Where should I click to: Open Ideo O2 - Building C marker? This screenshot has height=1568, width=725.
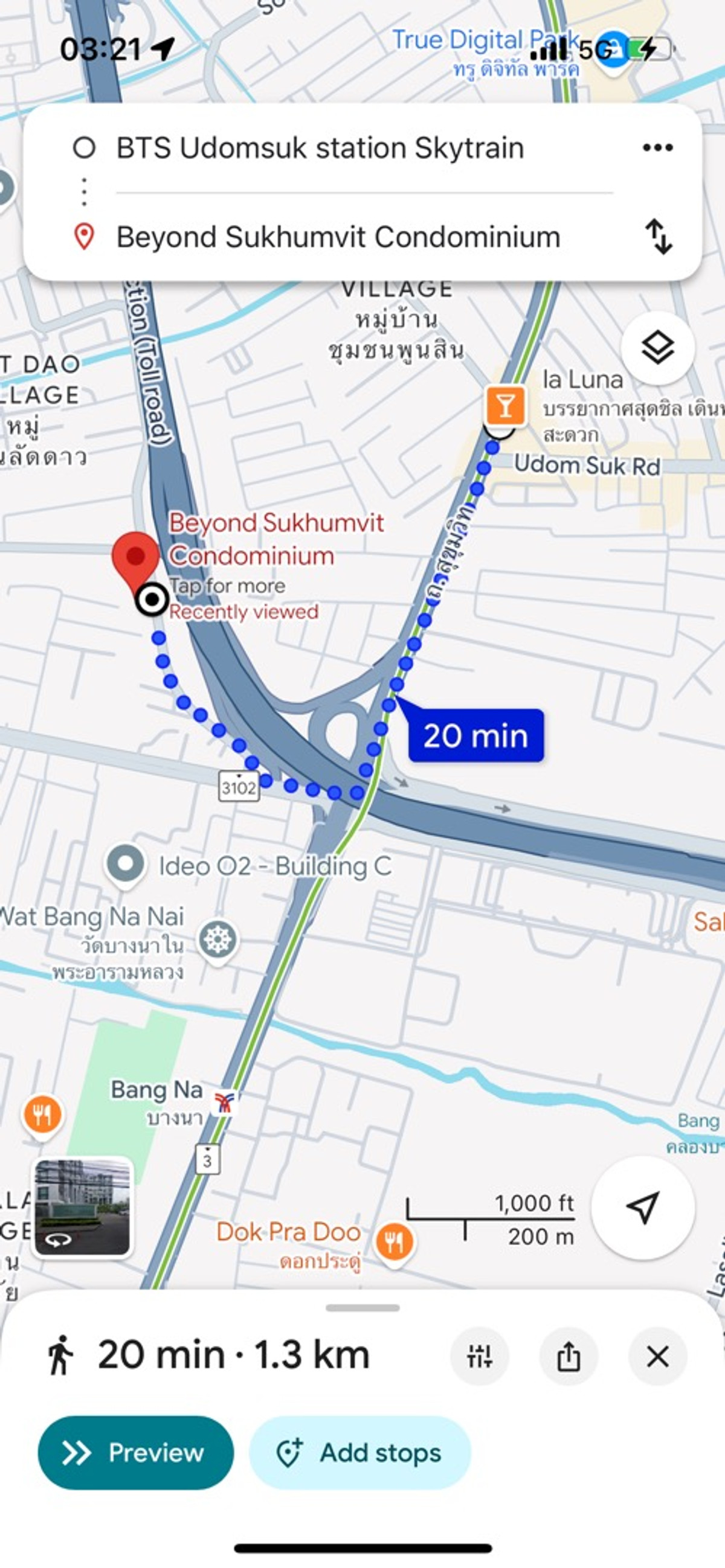[126, 865]
